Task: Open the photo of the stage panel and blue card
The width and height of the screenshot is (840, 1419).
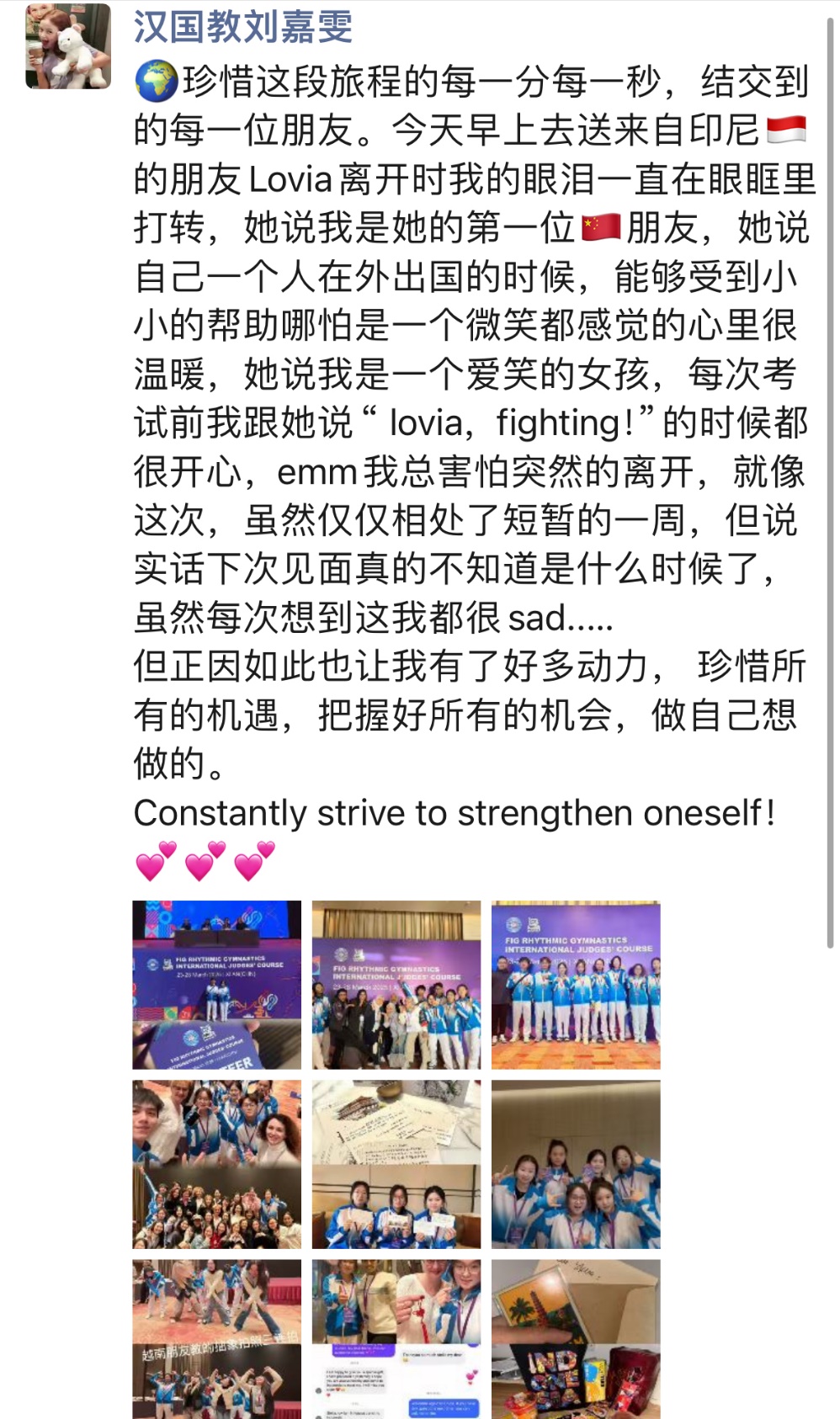Action: [216, 985]
